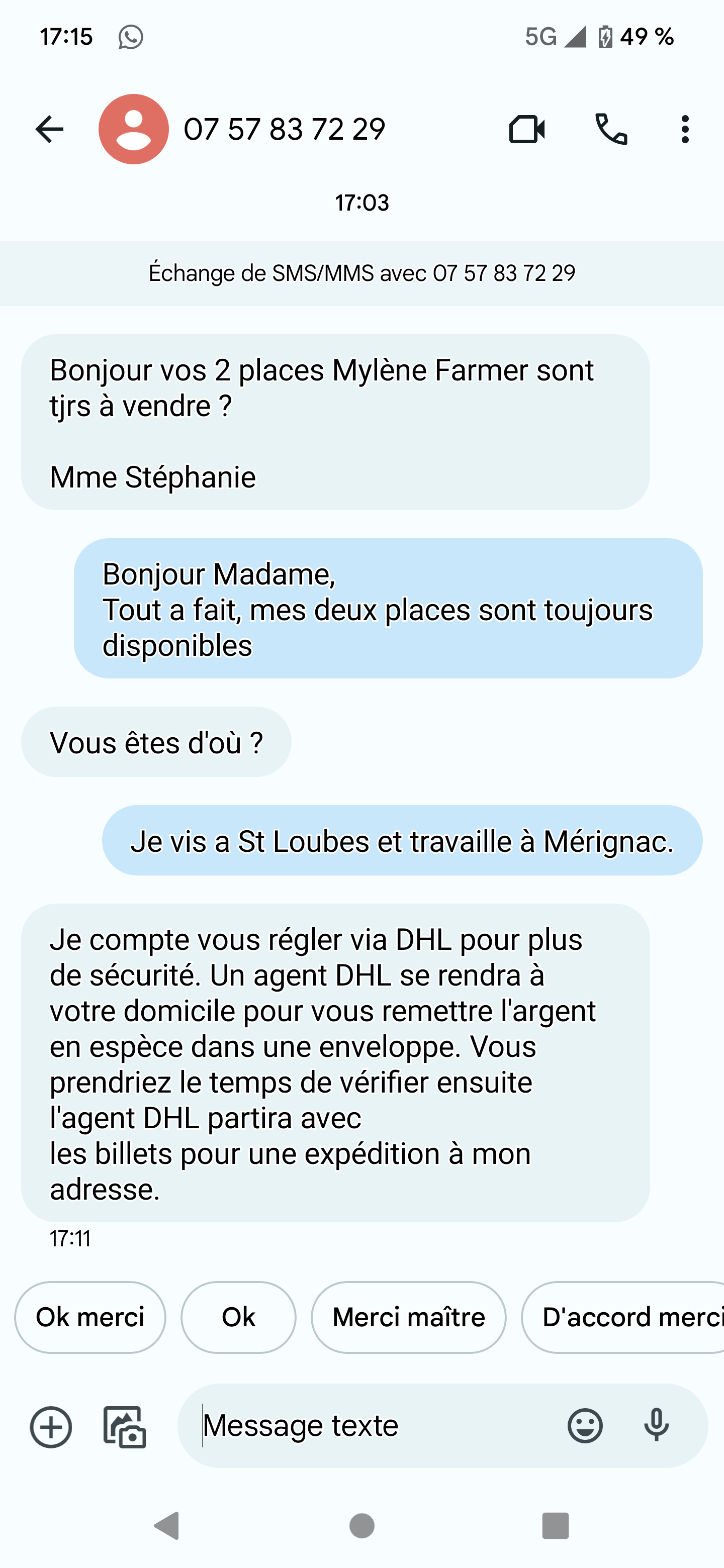Open recent apps from the navigation bar
Image resolution: width=724 pixels, height=1568 pixels.
point(555,1526)
